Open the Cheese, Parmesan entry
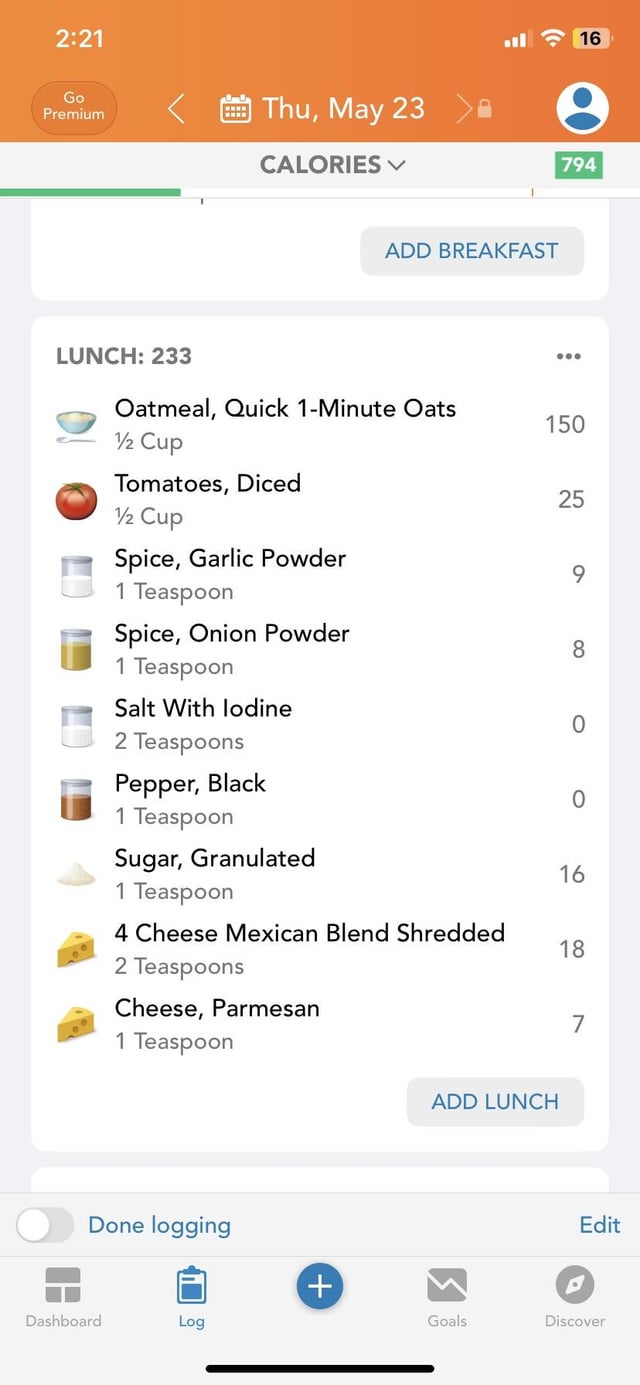The width and height of the screenshot is (640, 1385). pyautogui.click(x=320, y=1024)
